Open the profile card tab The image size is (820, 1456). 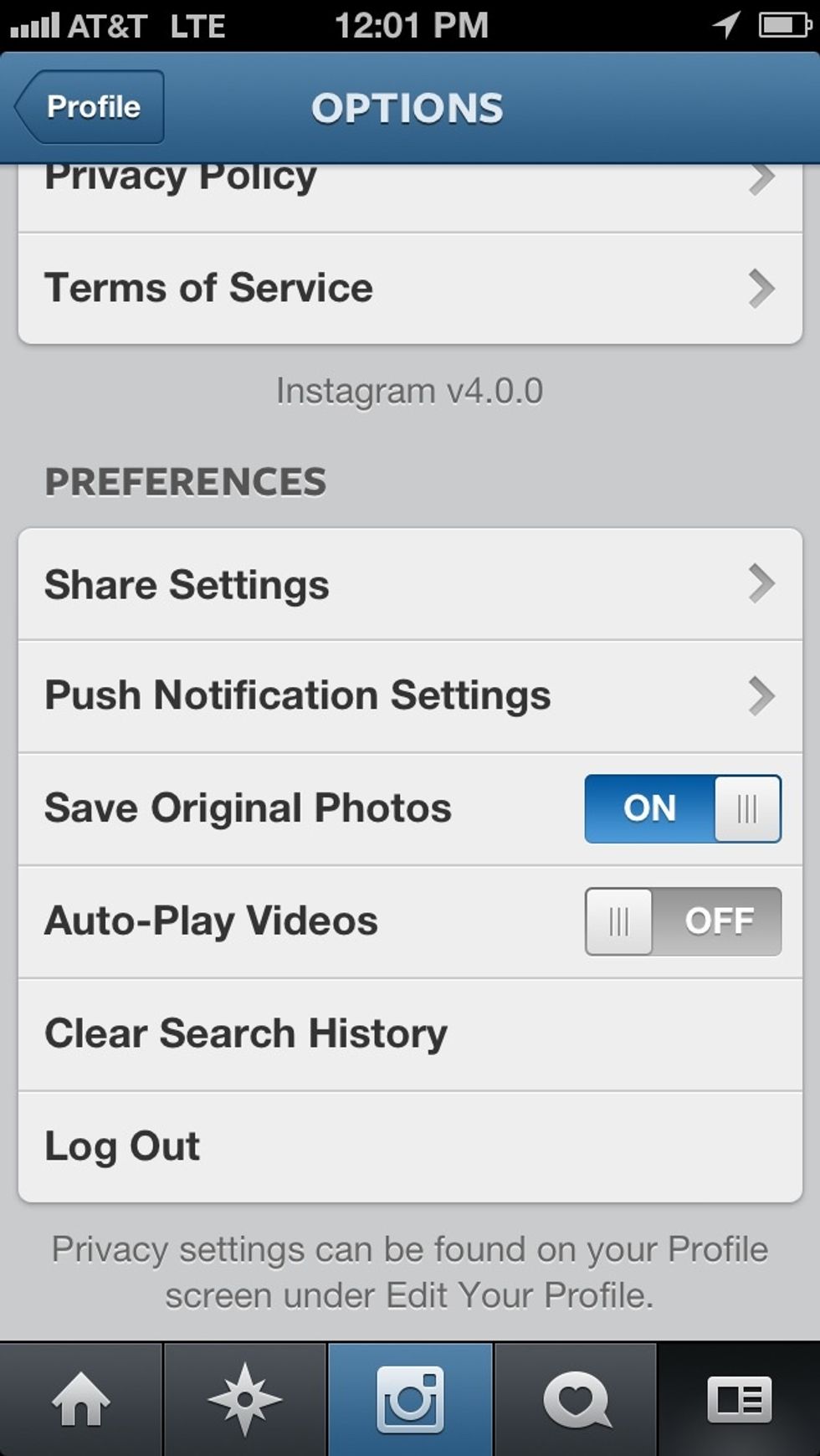[x=739, y=1399]
